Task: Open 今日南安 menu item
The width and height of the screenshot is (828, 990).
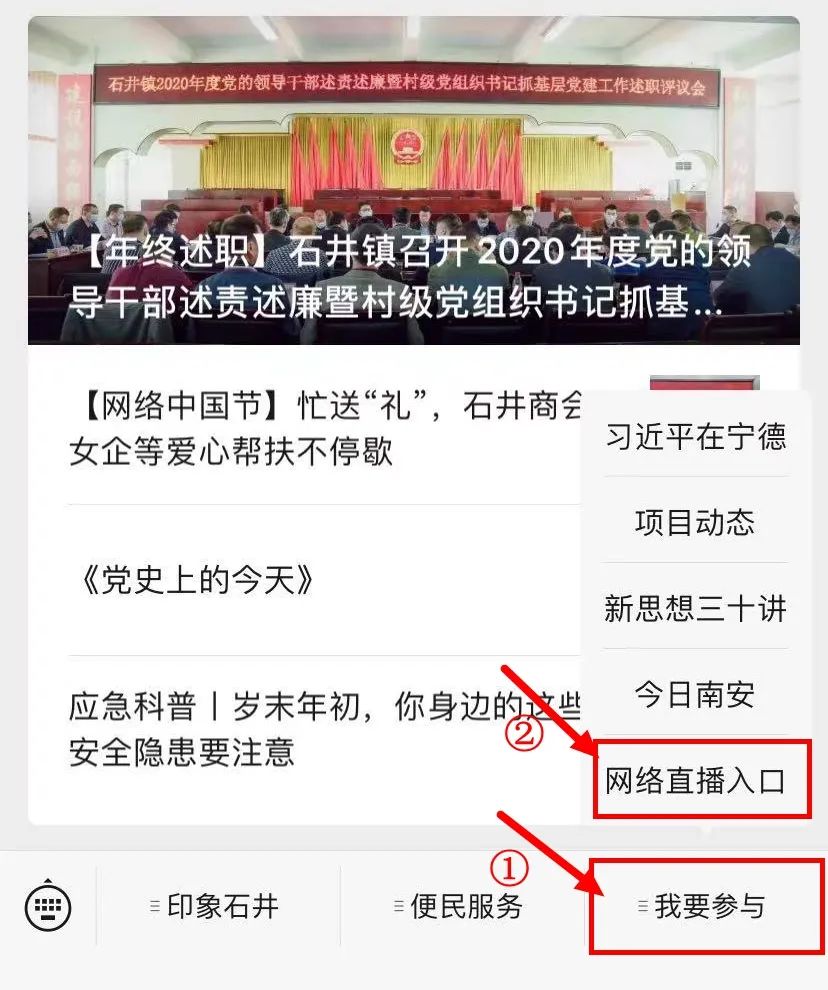Action: point(695,694)
